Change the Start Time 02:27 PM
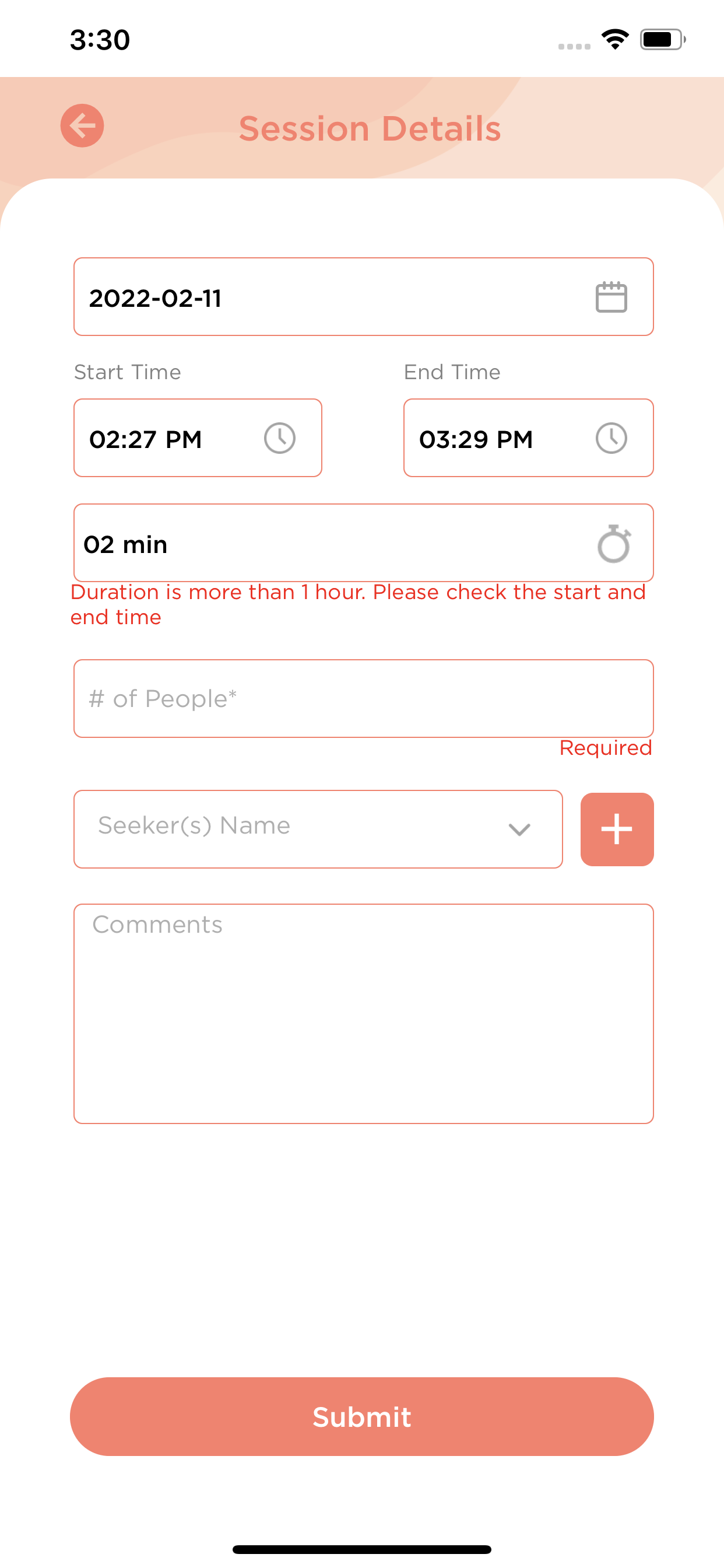The width and height of the screenshot is (724, 1568). coord(197,438)
